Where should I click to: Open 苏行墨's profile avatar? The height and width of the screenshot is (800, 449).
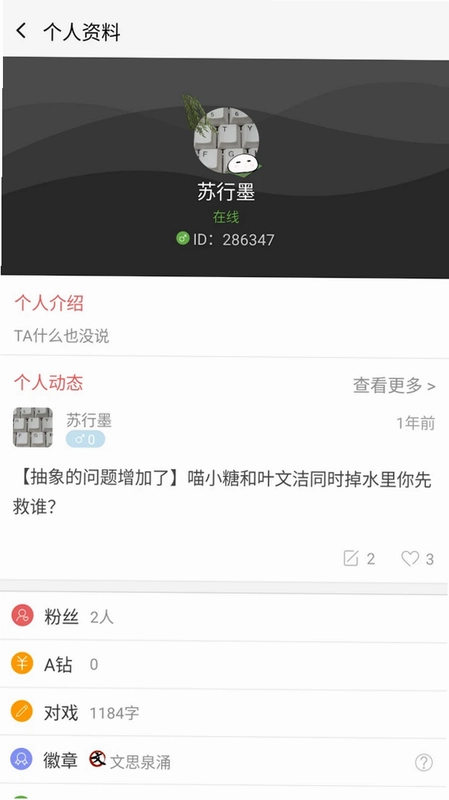pos(226,139)
